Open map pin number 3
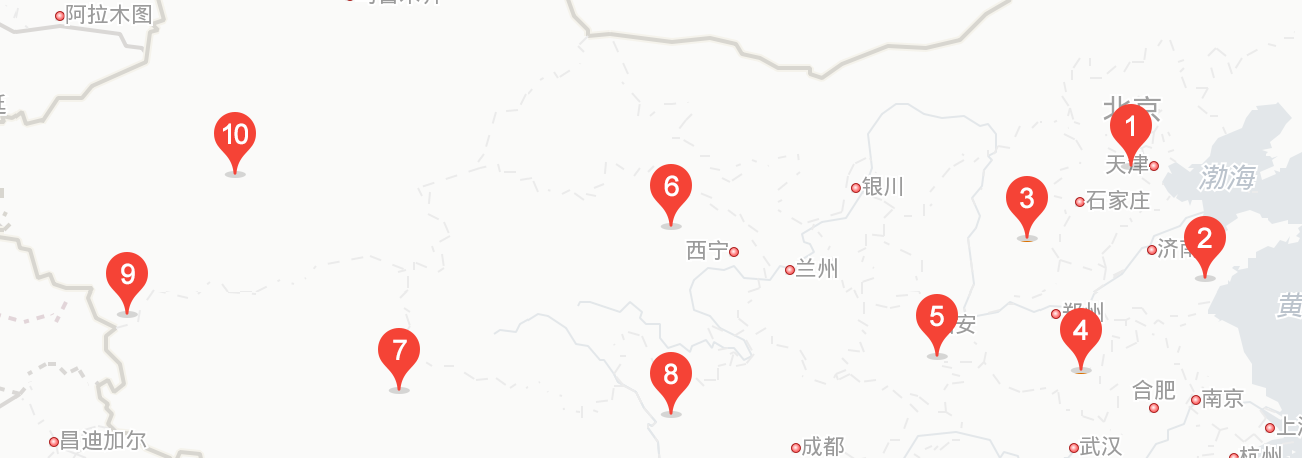 (1026, 198)
